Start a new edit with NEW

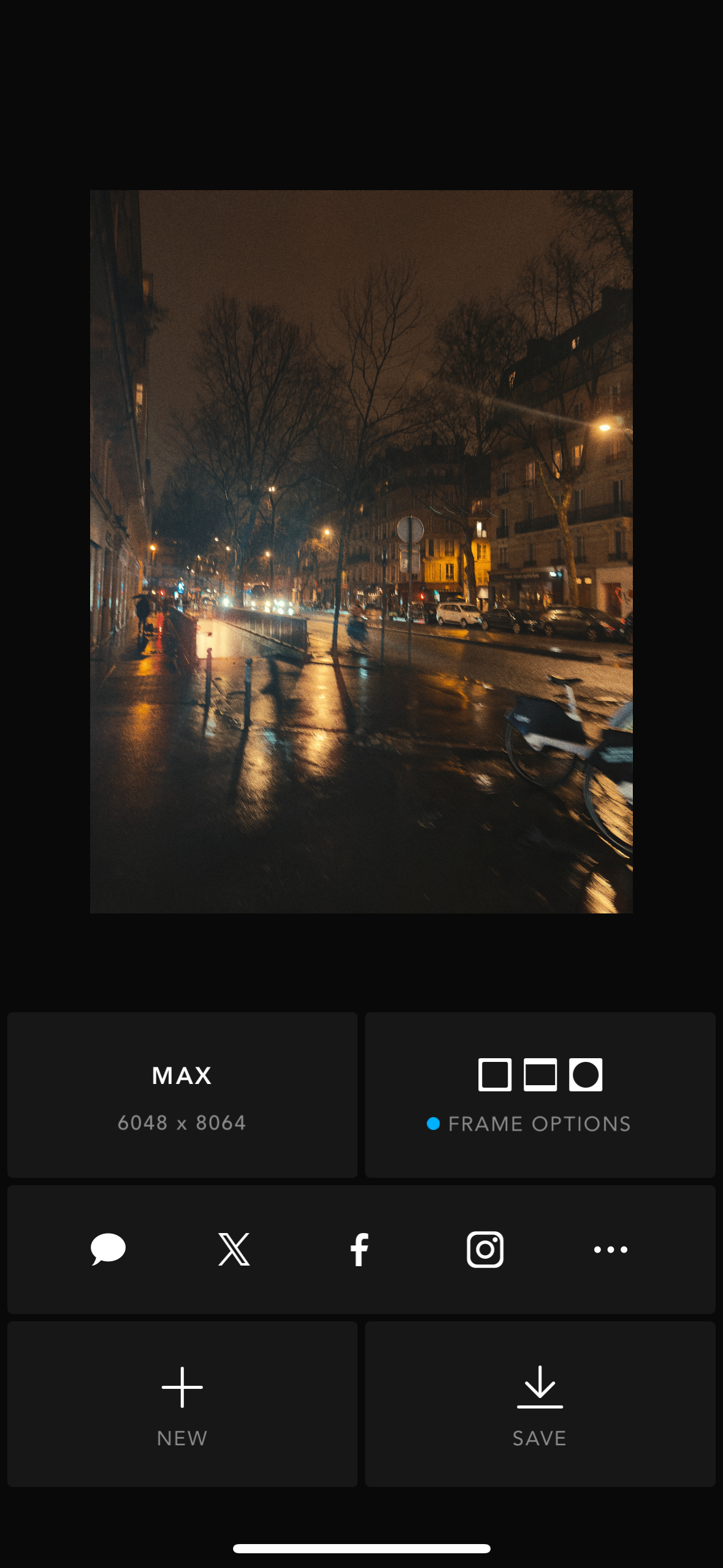tap(182, 1405)
